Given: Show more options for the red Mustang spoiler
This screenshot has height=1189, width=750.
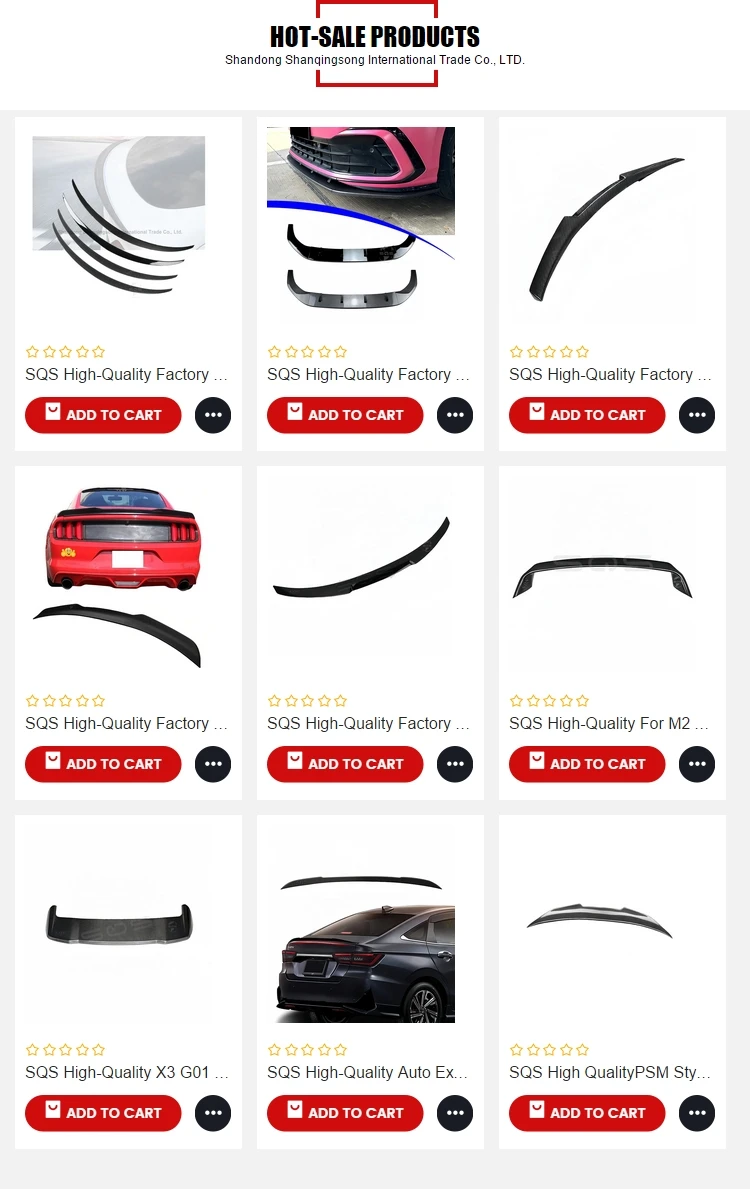Looking at the screenshot, I should 213,764.
